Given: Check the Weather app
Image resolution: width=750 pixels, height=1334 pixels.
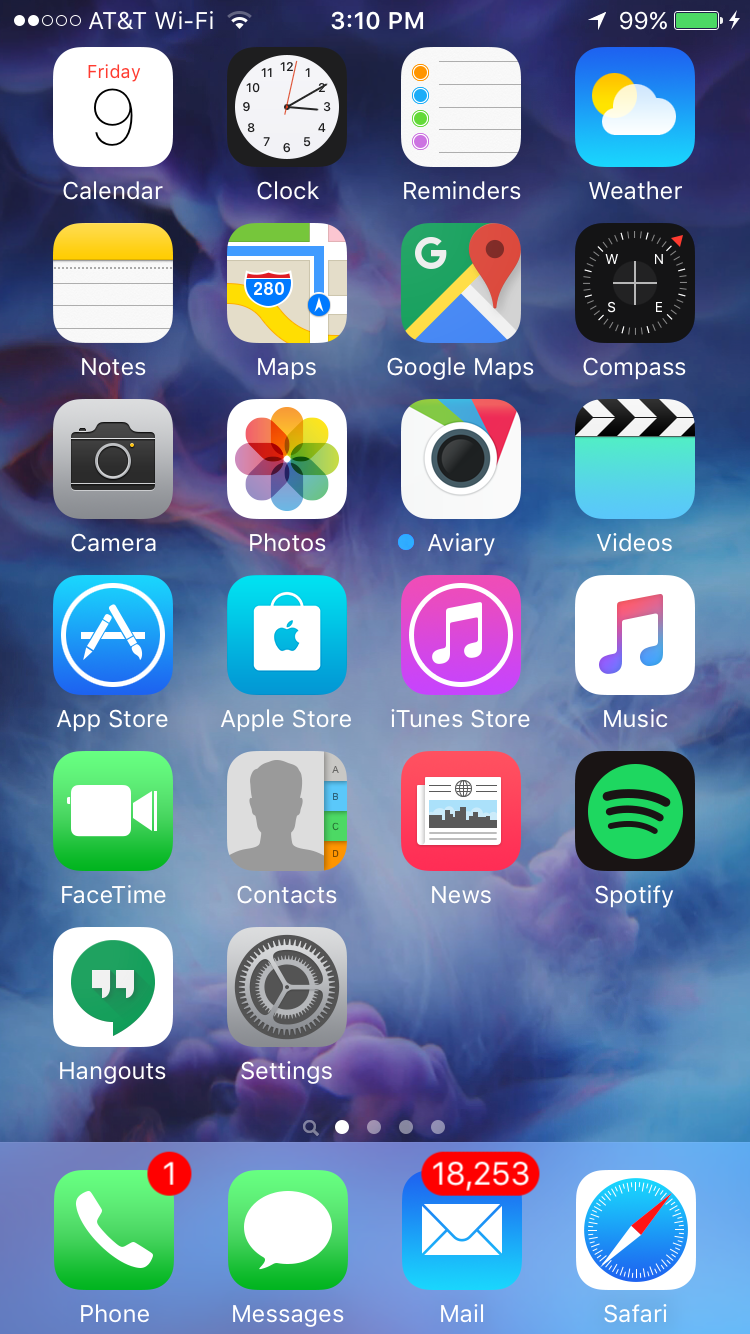Looking at the screenshot, I should tap(635, 107).
